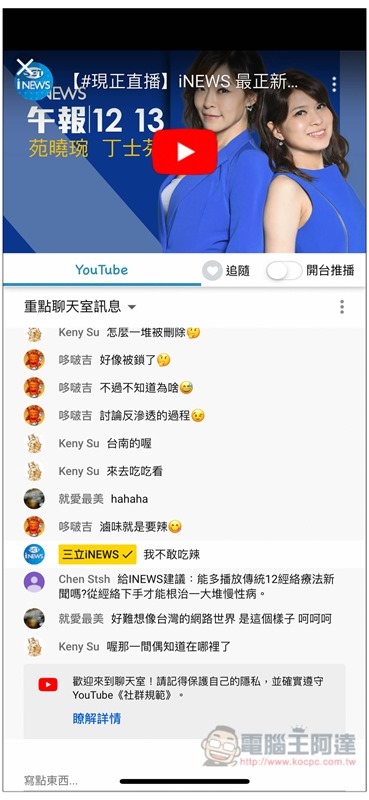The width and height of the screenshot is (369, 800).
Task: Open the chat room's three-dot options menu
Action: pos(342,307)
